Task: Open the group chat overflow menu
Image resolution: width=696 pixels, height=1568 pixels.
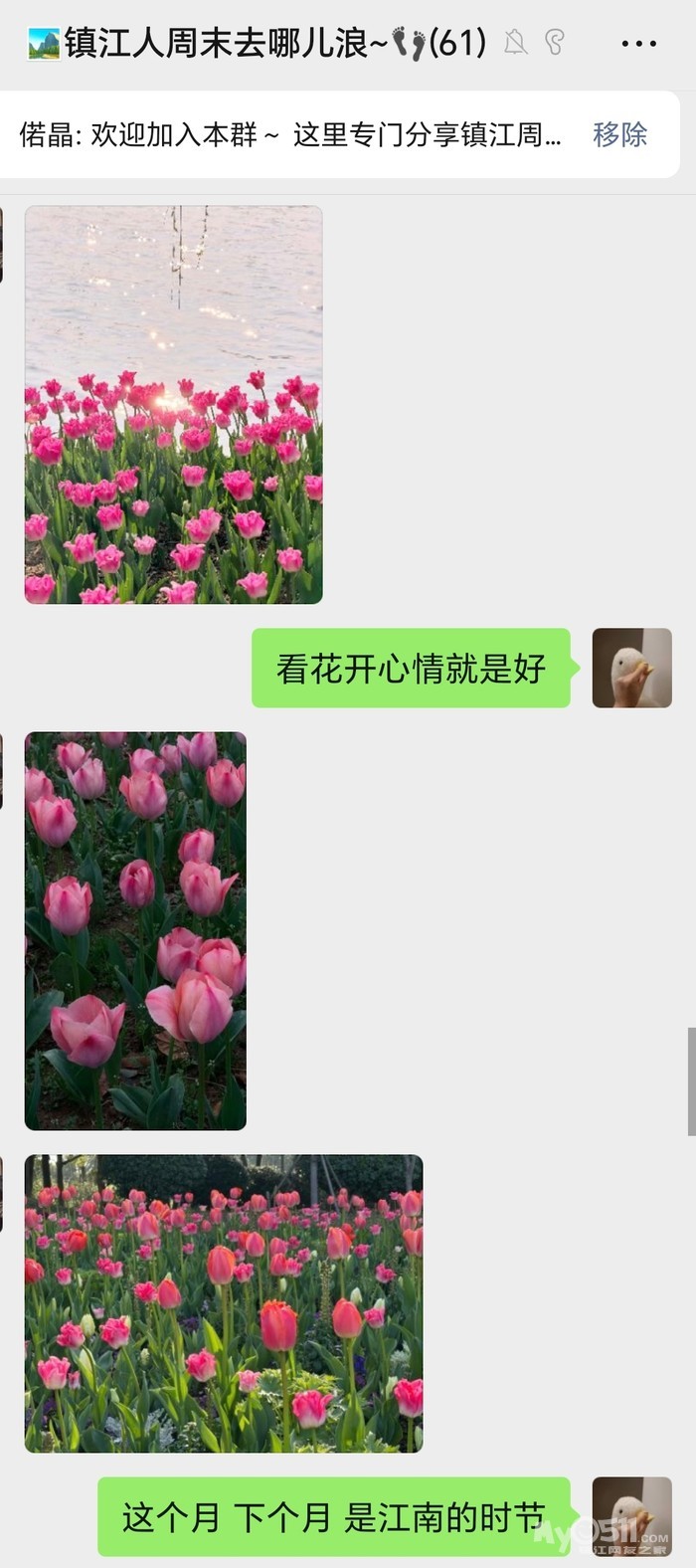Action: pyautogui.click(x=638, y=44)
